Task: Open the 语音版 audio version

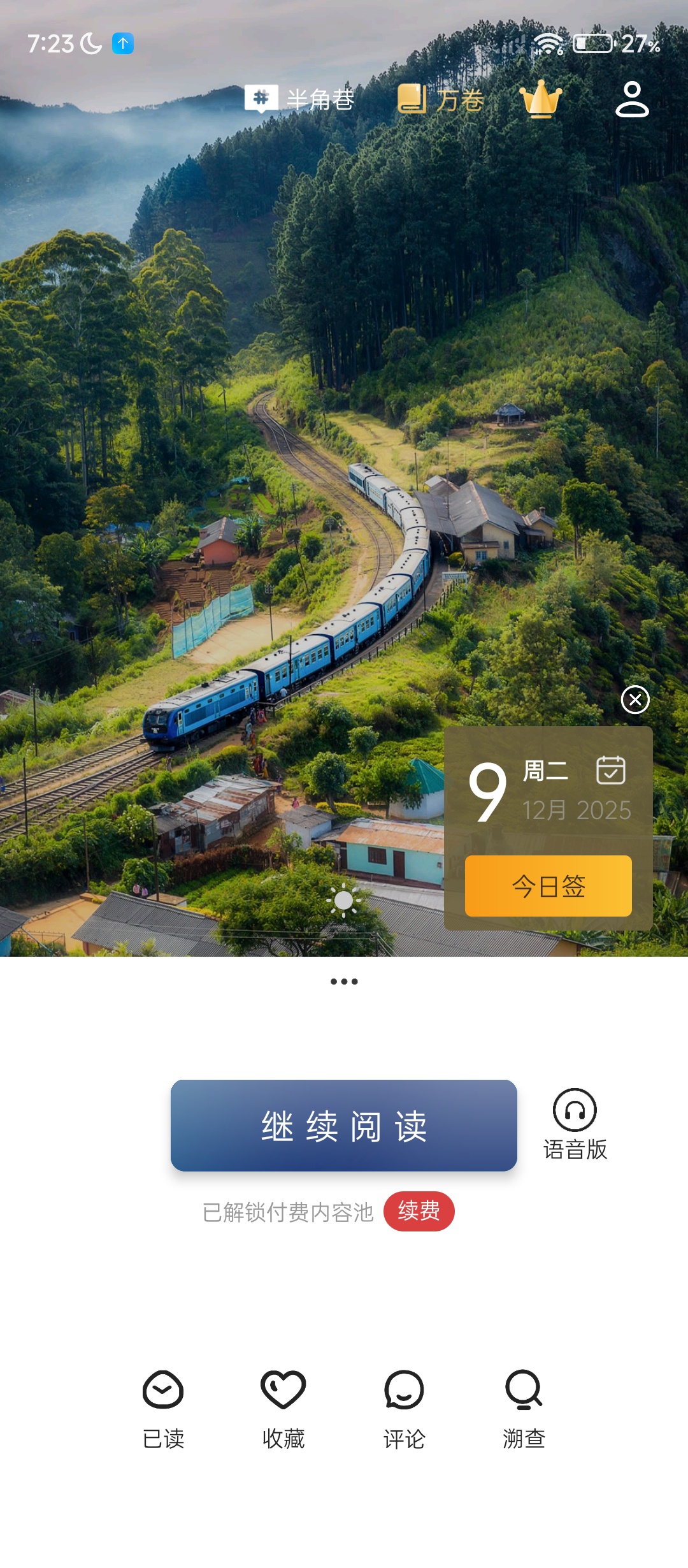Action: coord(575,1124)
